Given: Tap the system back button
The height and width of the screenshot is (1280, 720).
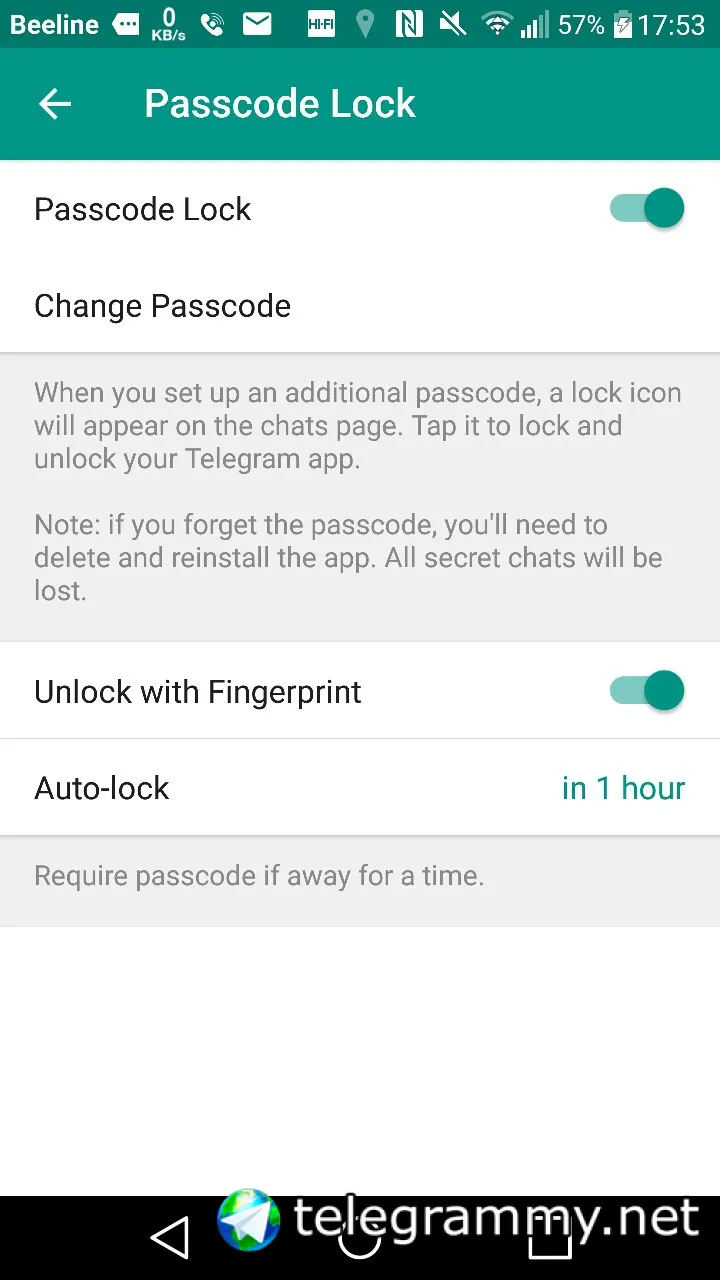Looking at the screenshot, I should click(x=170, y=1238).
